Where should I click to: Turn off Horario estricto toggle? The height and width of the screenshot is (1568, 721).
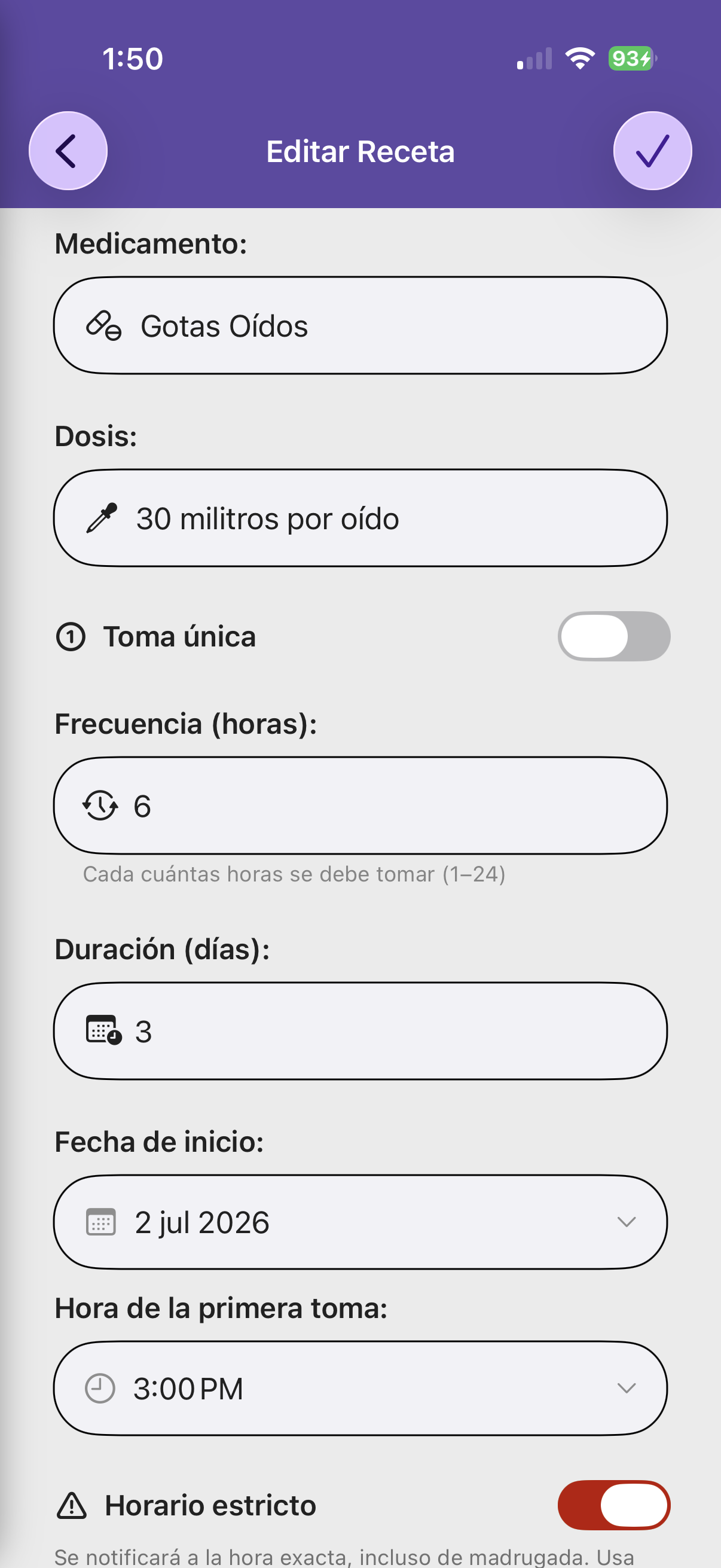coord(614,1505)
